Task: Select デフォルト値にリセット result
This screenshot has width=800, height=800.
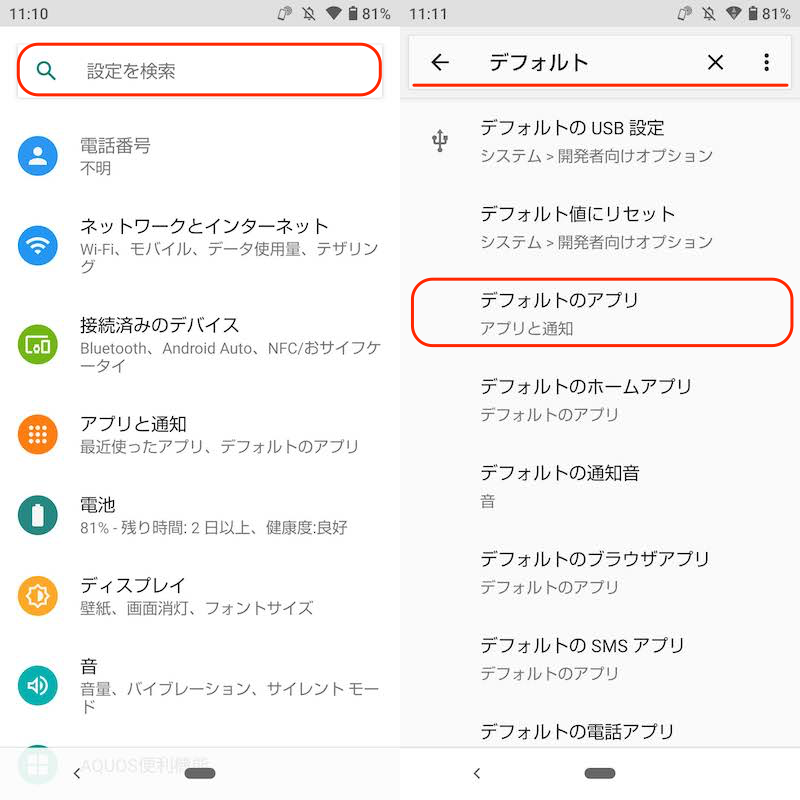Action: tap(600, 227)
